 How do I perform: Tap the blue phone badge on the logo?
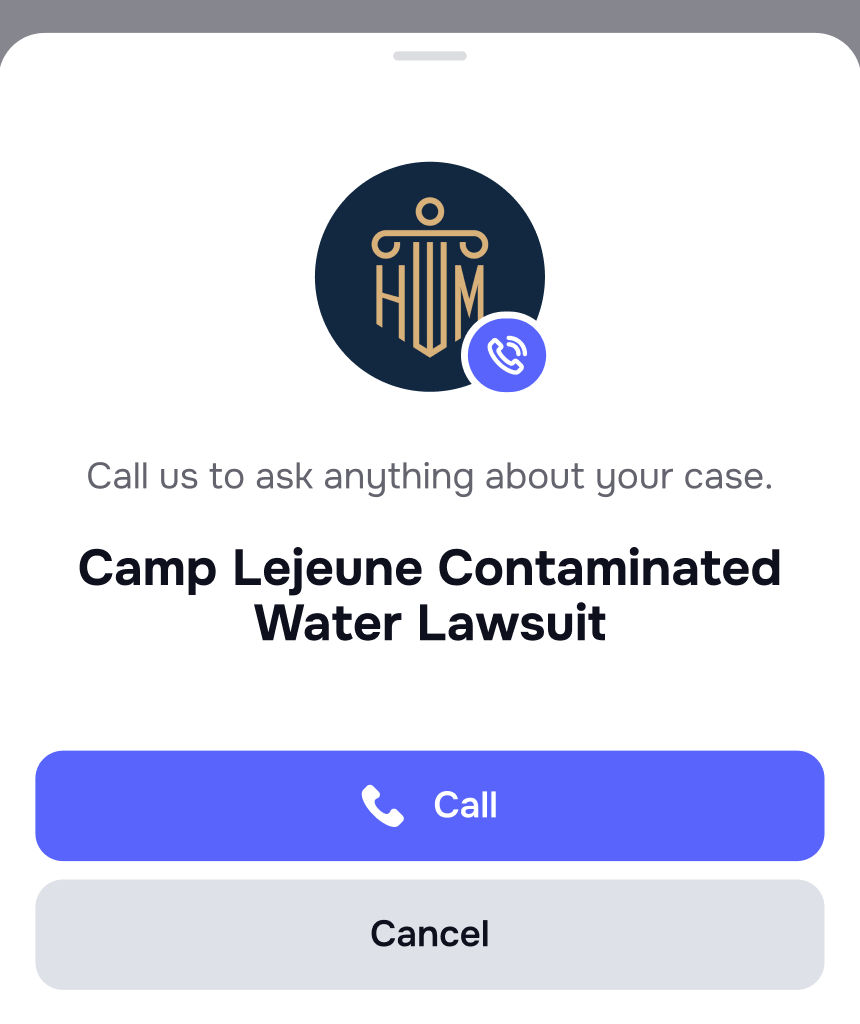[505, 355]
